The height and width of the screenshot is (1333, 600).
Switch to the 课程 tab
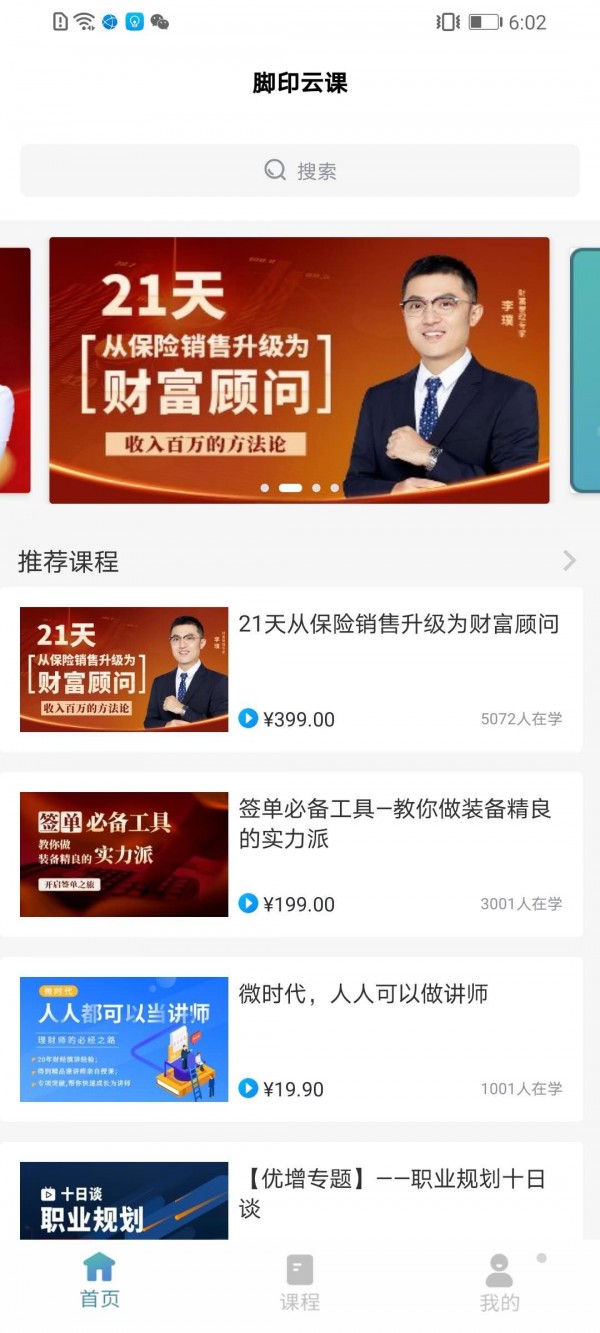[300, 1283]
